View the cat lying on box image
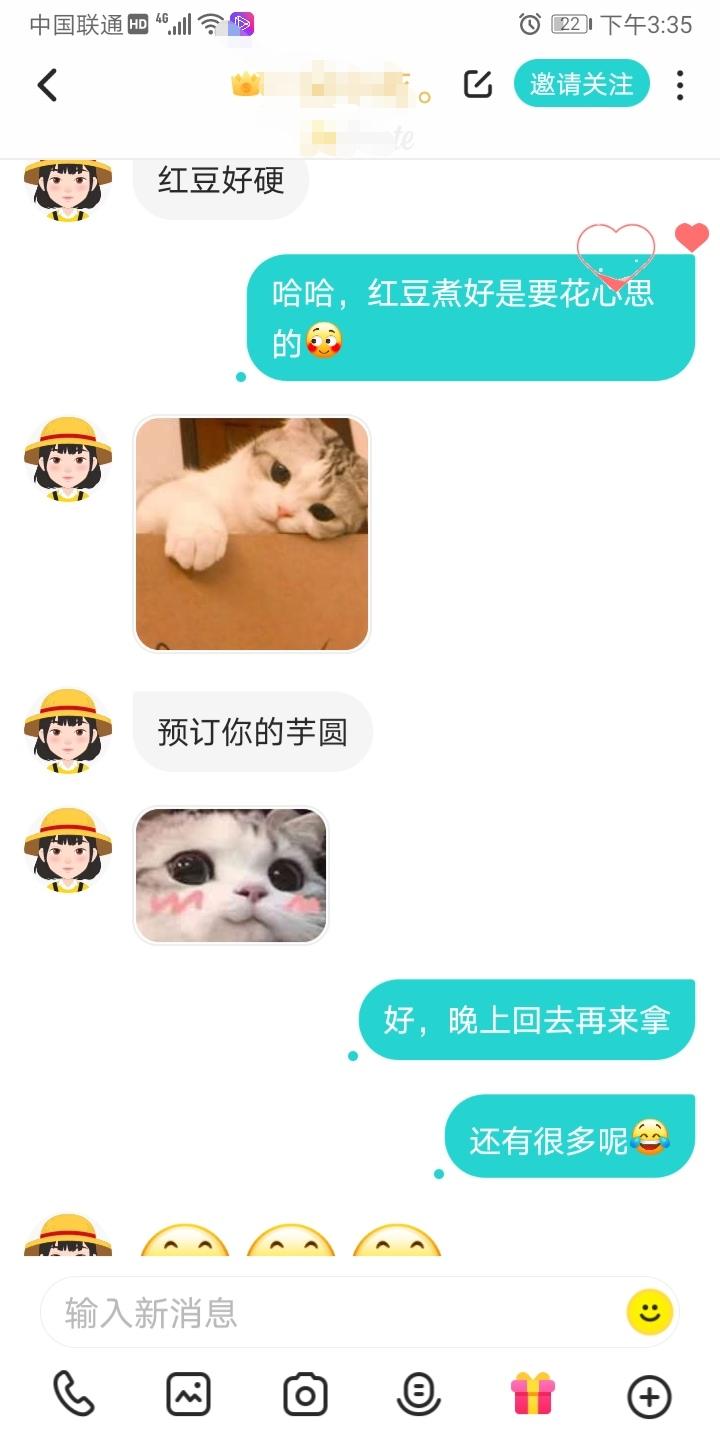This screenshot has width=720, height=1440. 252,534
